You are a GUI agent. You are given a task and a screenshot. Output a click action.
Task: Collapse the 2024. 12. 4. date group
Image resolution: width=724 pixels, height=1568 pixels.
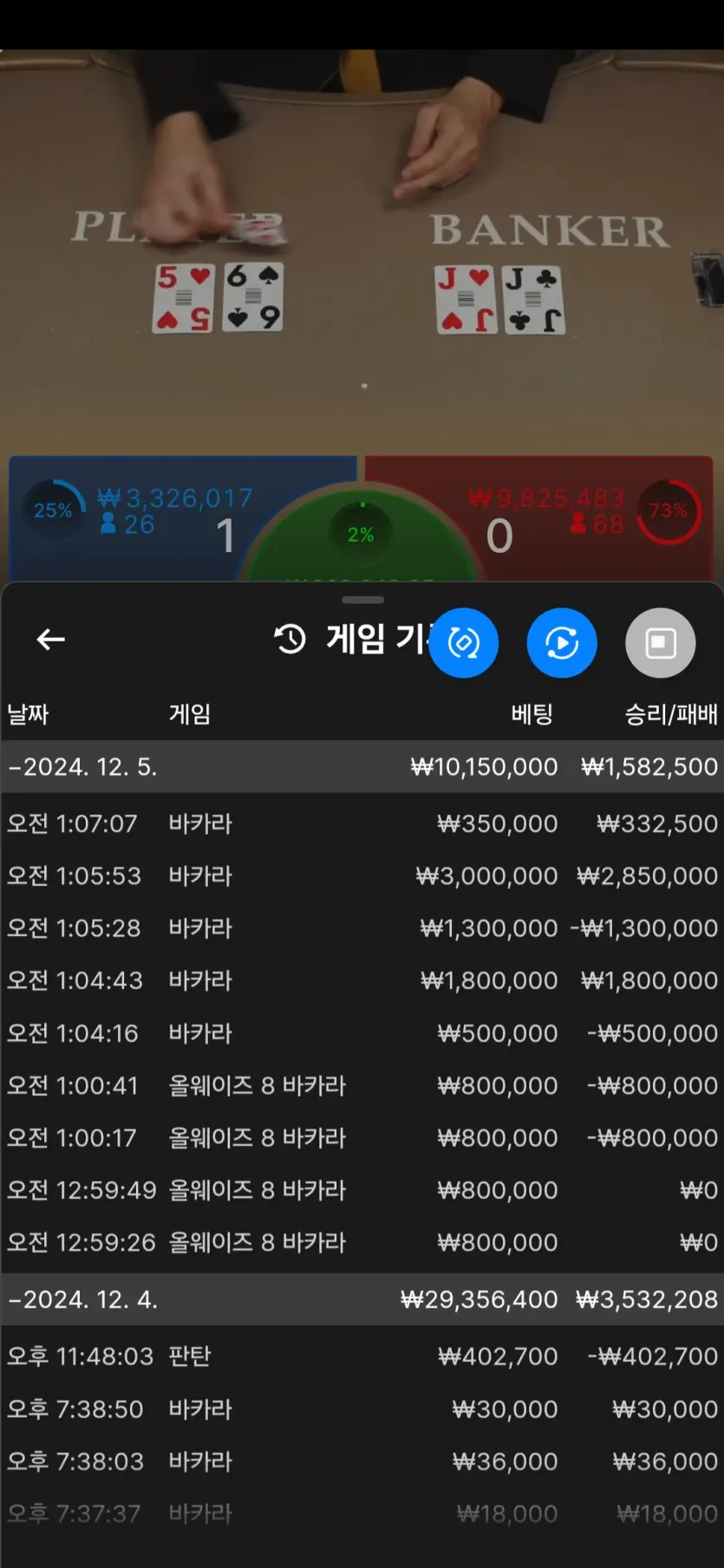point(362,1299)
